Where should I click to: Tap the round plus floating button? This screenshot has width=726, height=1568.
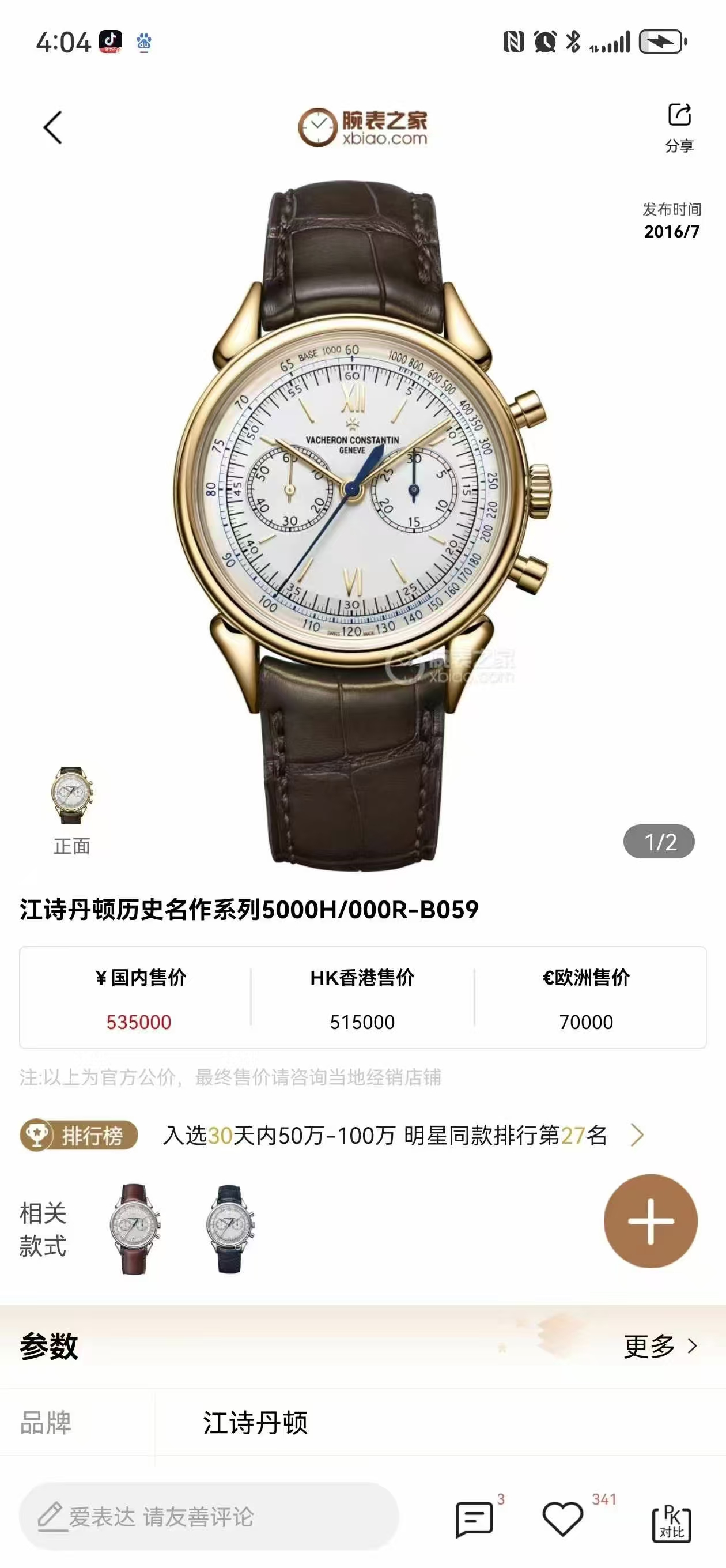(650, 1221)
